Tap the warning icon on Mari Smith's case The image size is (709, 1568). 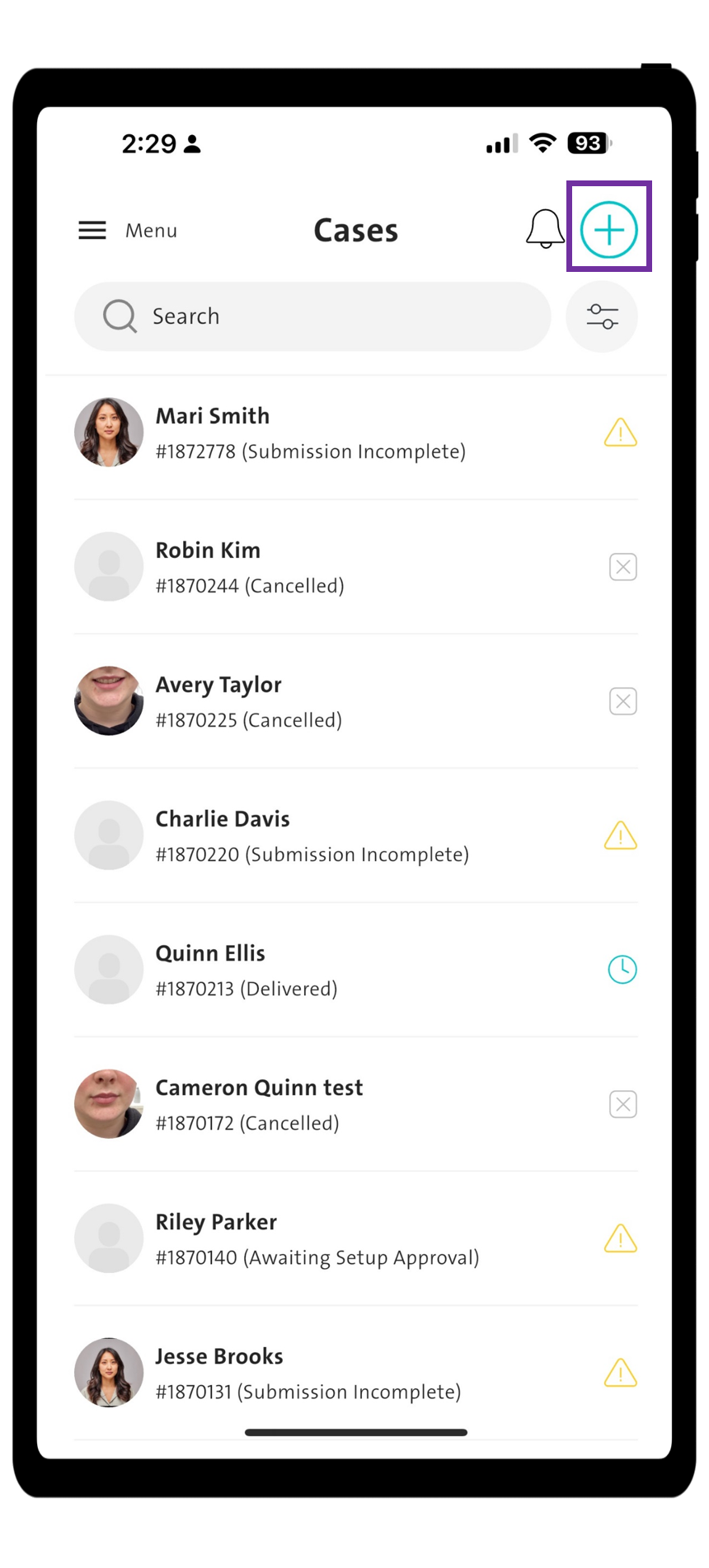[620, 433]
